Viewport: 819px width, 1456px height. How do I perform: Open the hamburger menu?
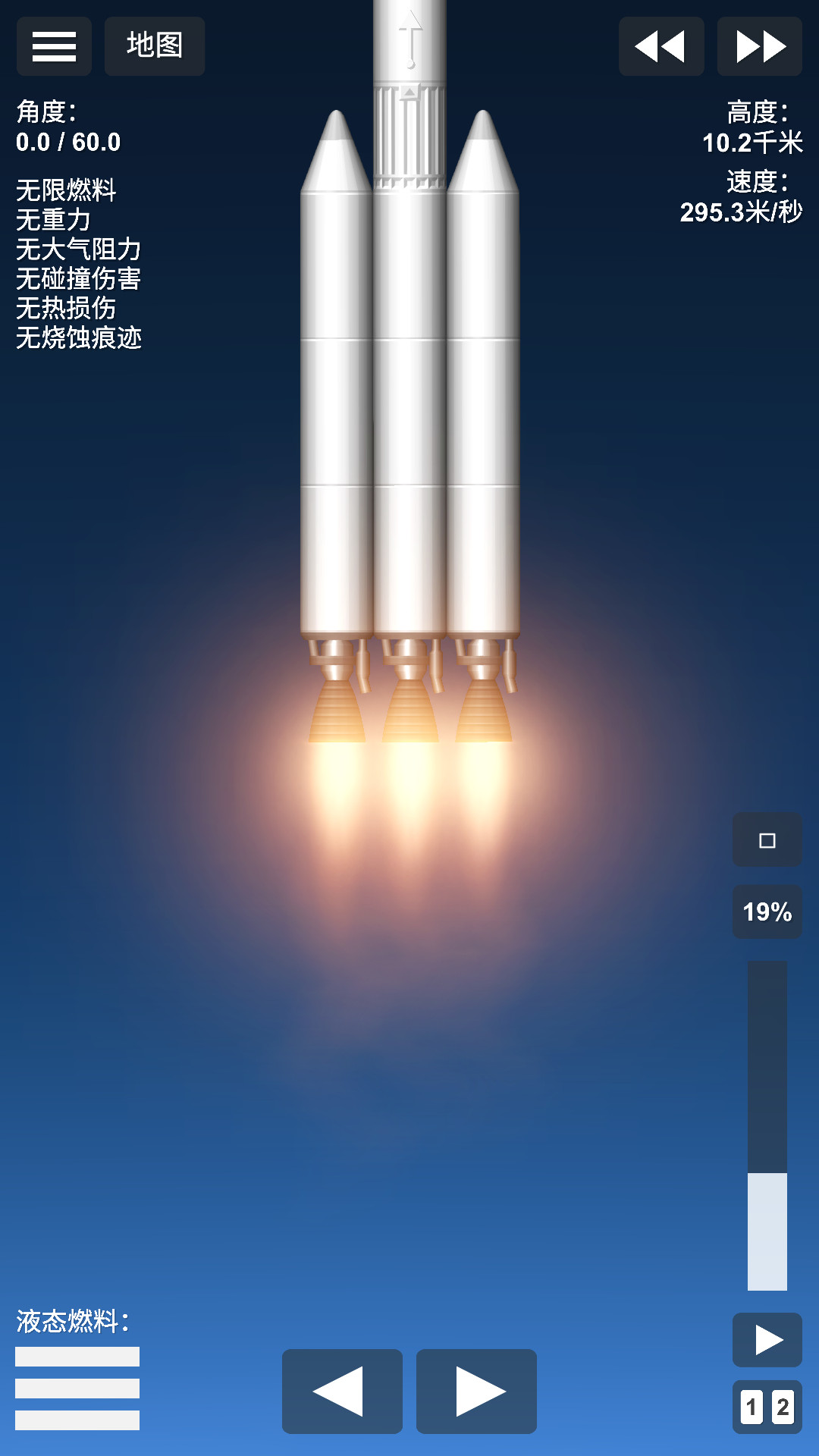54,46
